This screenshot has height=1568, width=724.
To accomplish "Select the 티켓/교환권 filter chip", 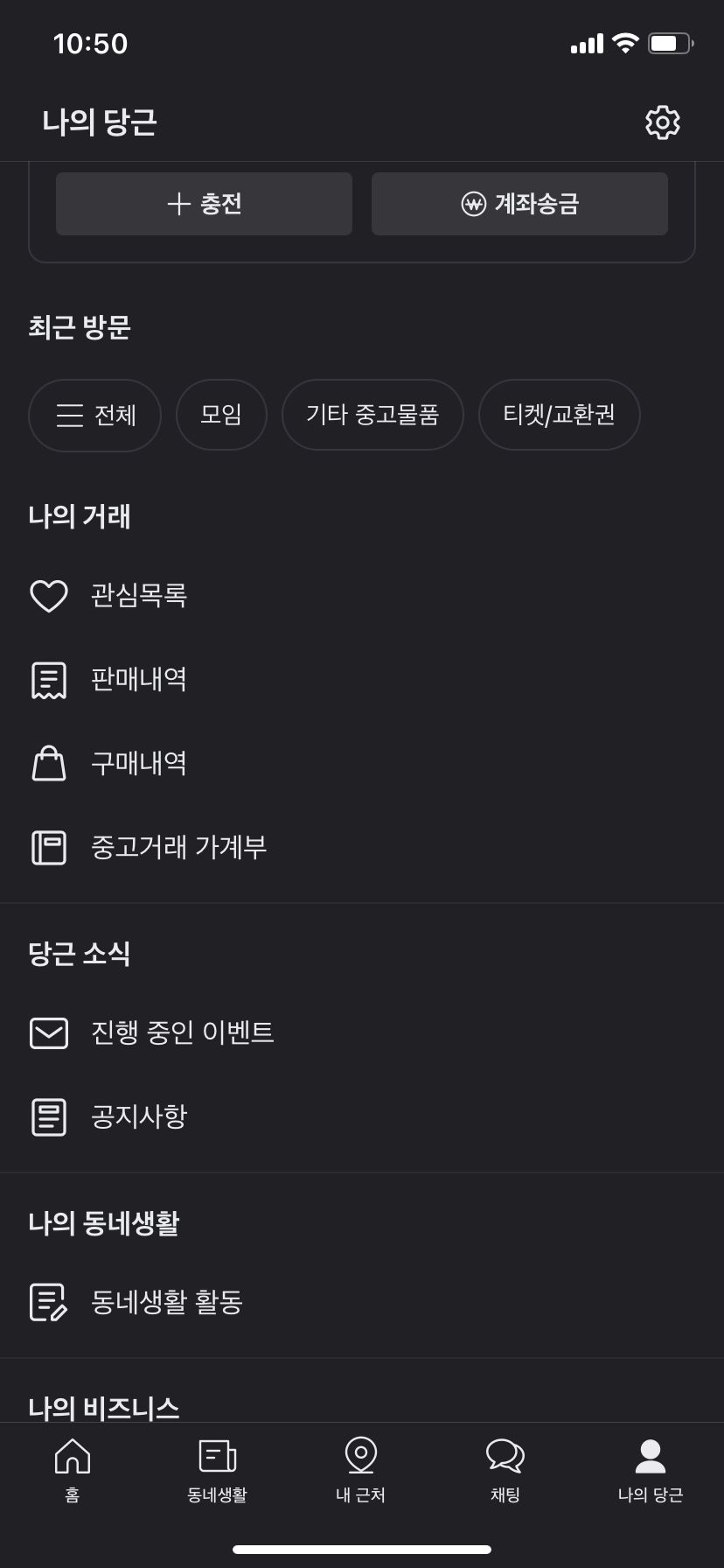I will pos(559,415).
